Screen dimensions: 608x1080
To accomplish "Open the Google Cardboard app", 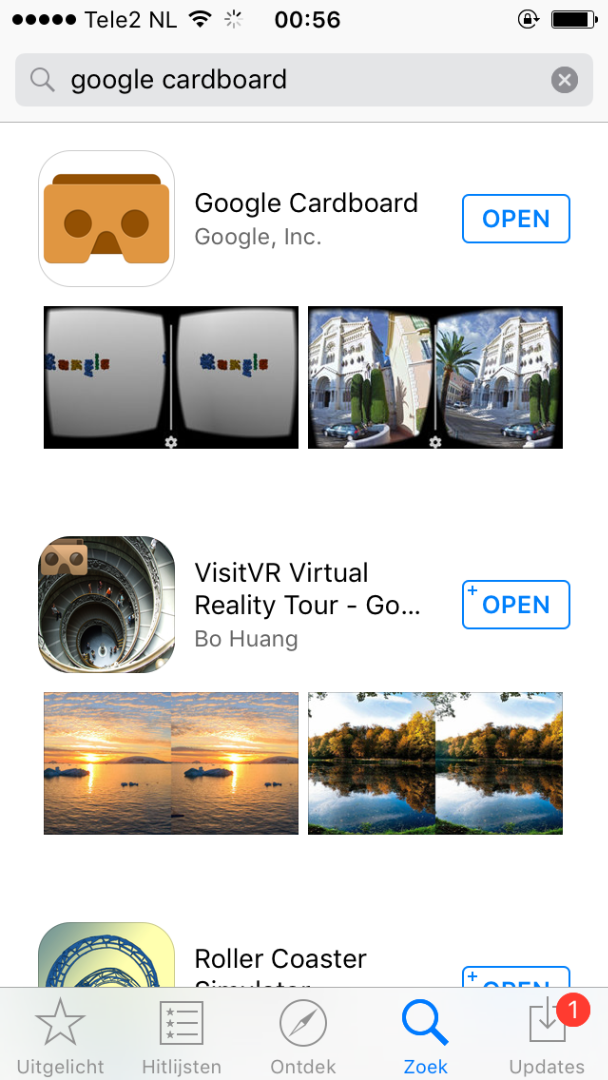I will [x=516, y=219].
